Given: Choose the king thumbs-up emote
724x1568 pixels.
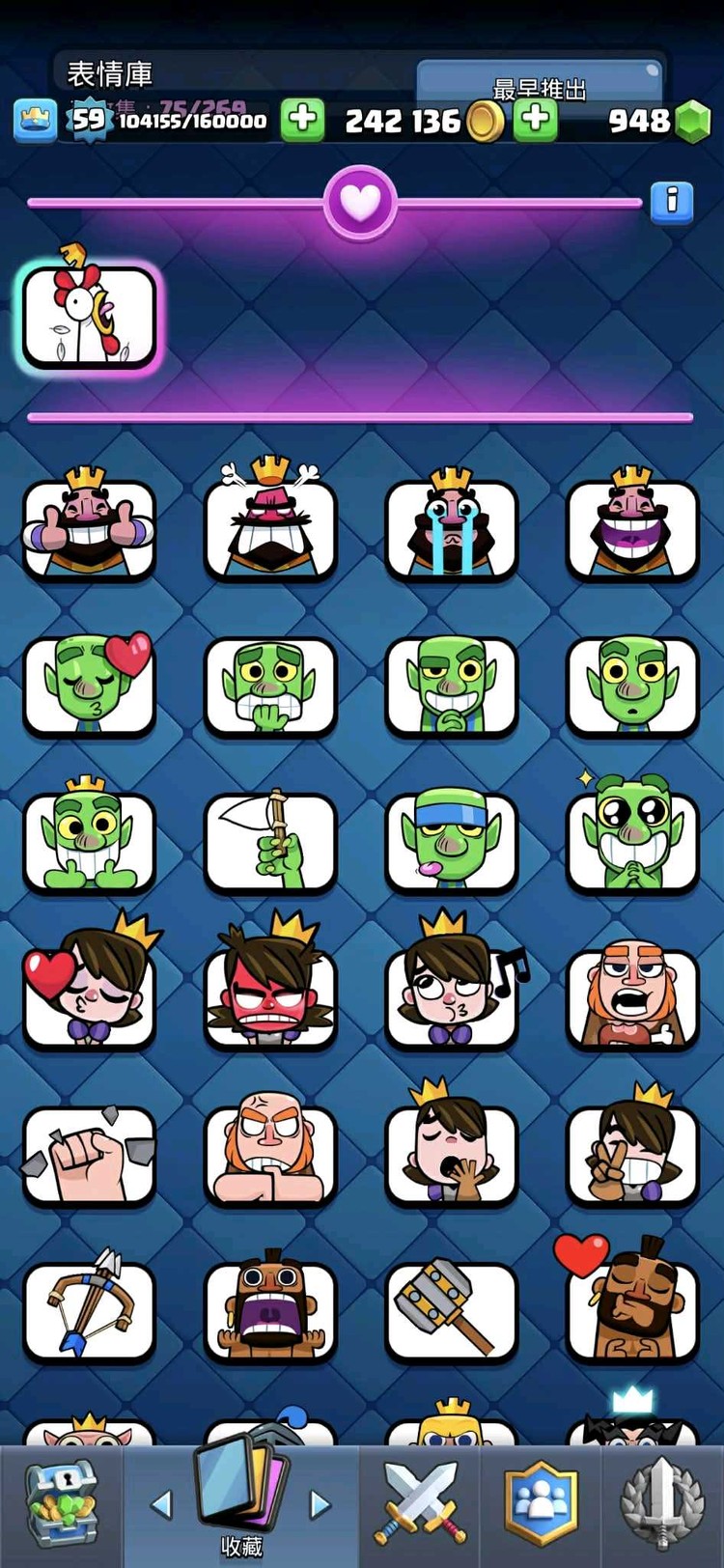Looking at the screenshot, I should pos(89,527).
